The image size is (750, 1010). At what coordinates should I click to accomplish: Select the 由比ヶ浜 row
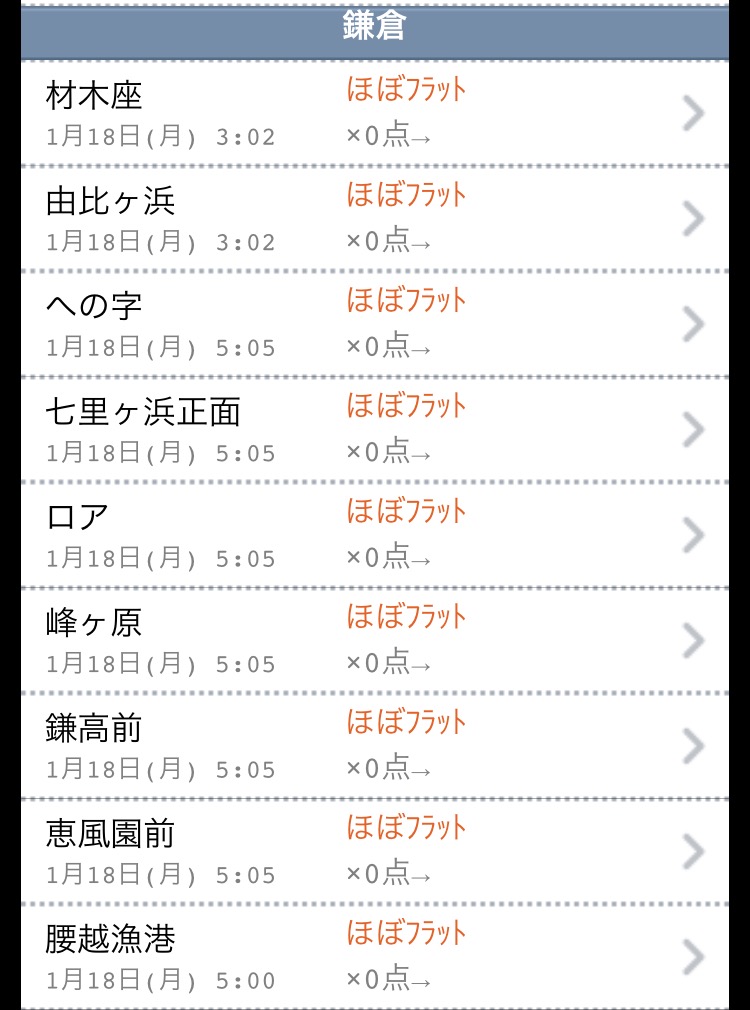374,219
